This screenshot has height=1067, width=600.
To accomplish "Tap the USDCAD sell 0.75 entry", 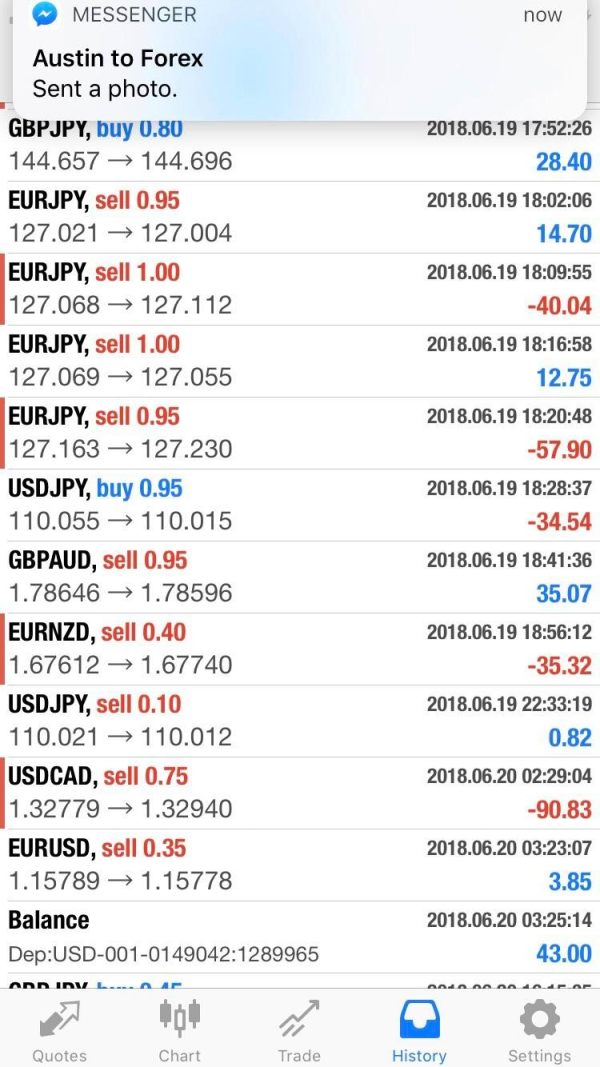I will click(300, 793).
